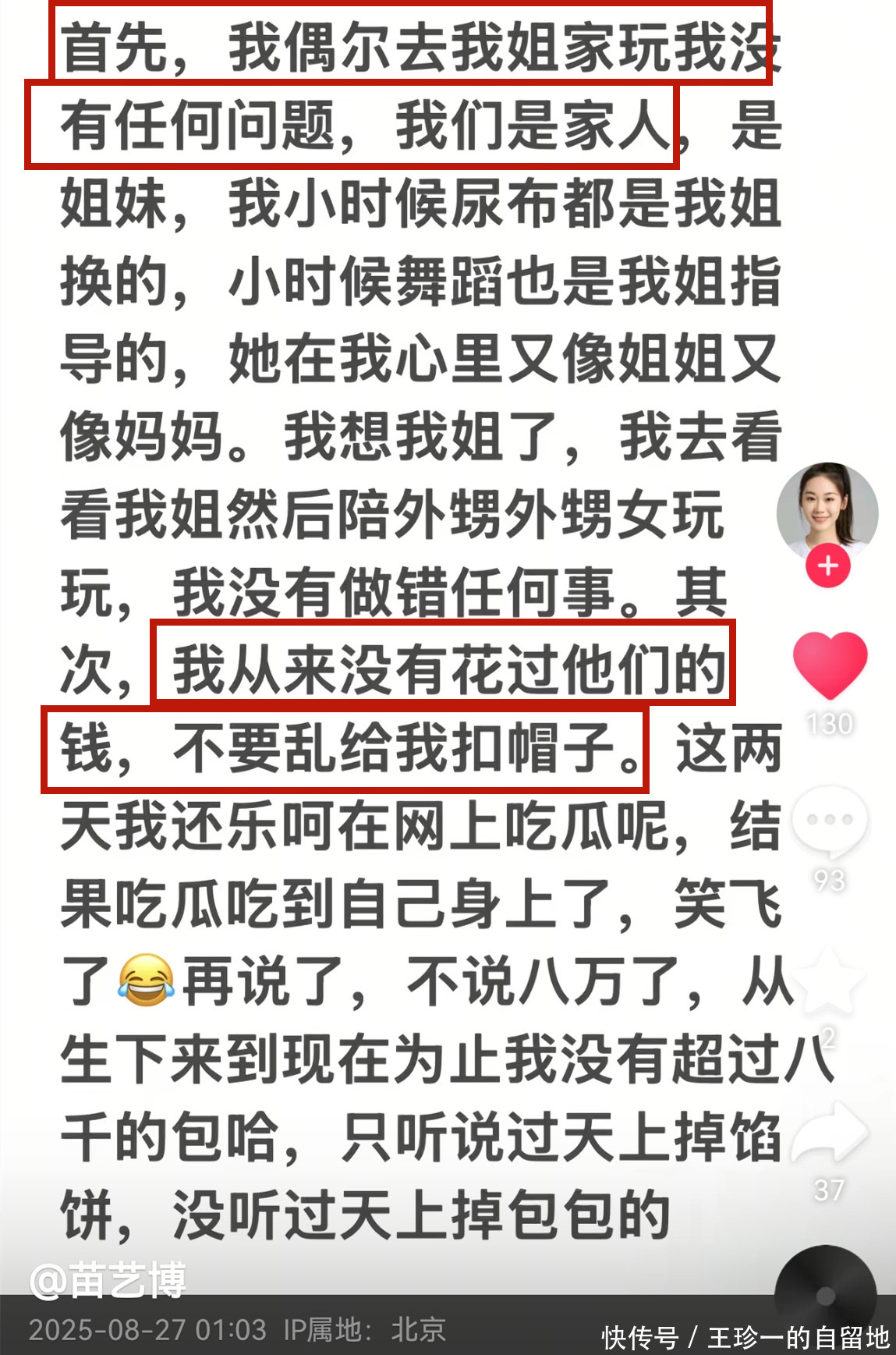Like the post with the heart icon
Image resolution: width=896 pixels, height=1355 pixels.
point(830,665)
